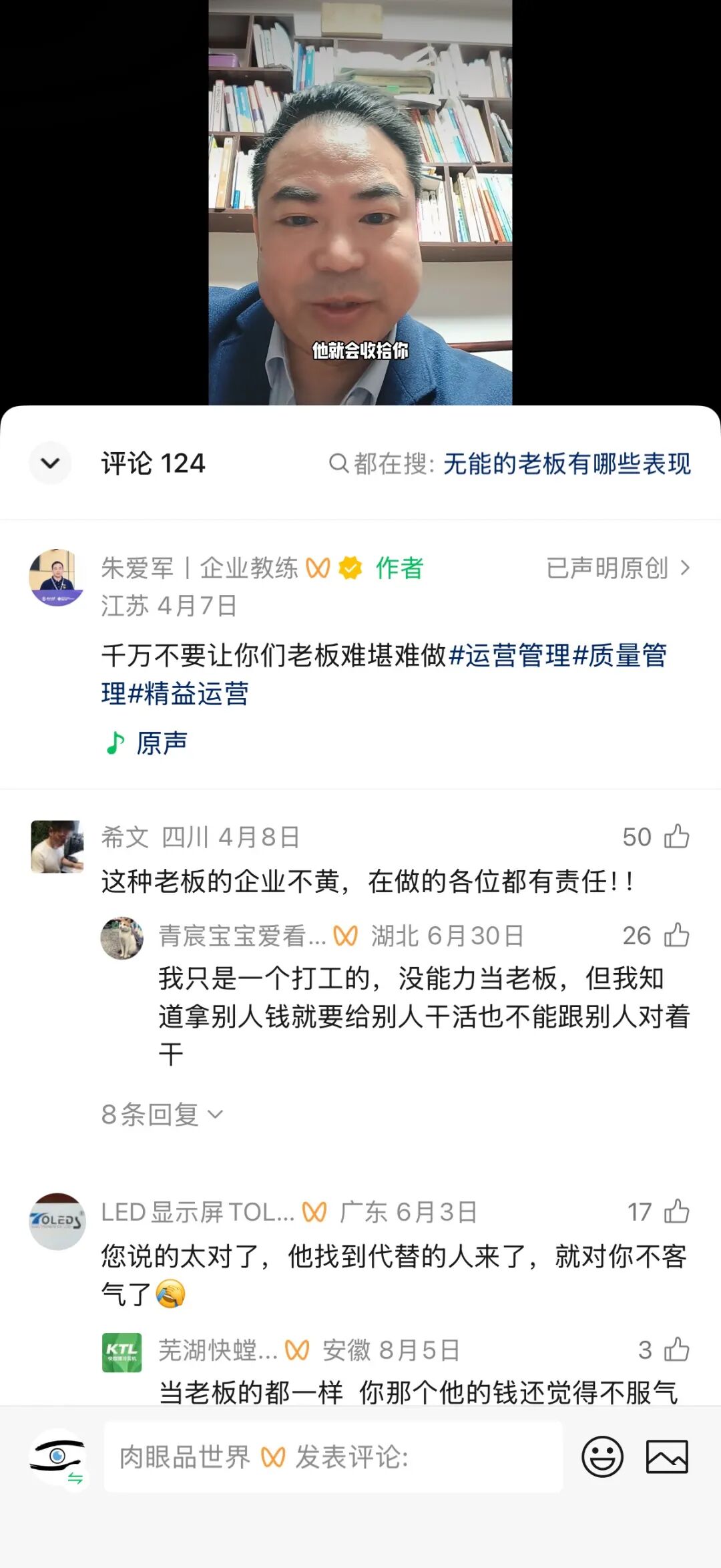
Task: Open the #运营管理 hashtag
Action: point(509,655)
